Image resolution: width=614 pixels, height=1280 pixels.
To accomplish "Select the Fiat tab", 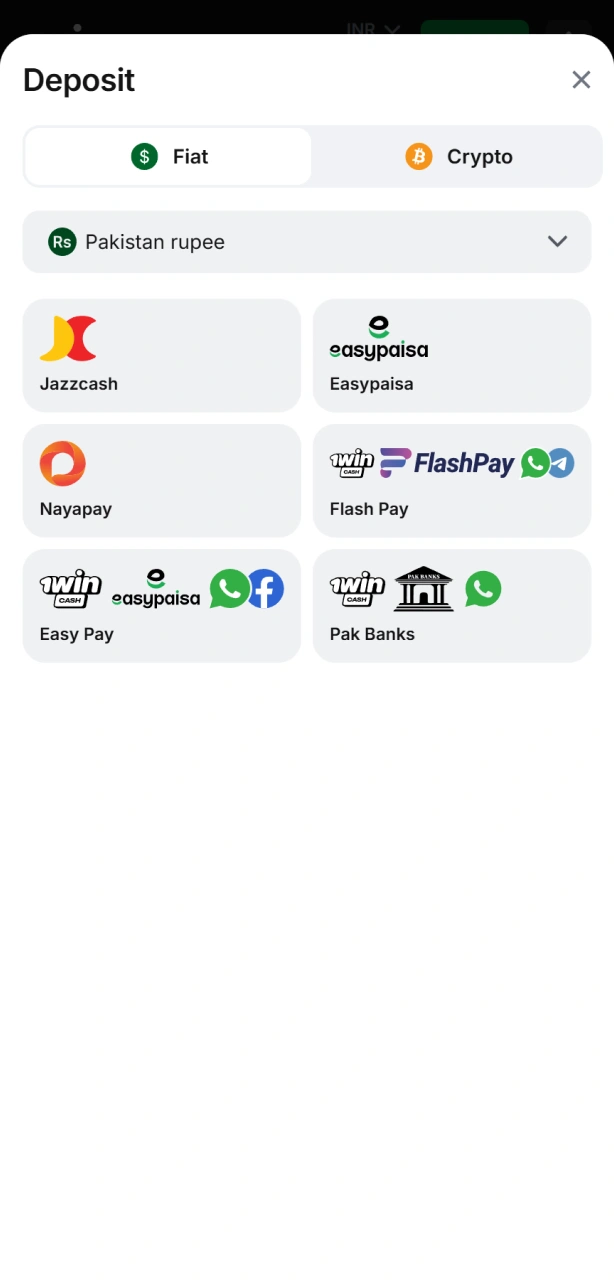I will 169,157.
